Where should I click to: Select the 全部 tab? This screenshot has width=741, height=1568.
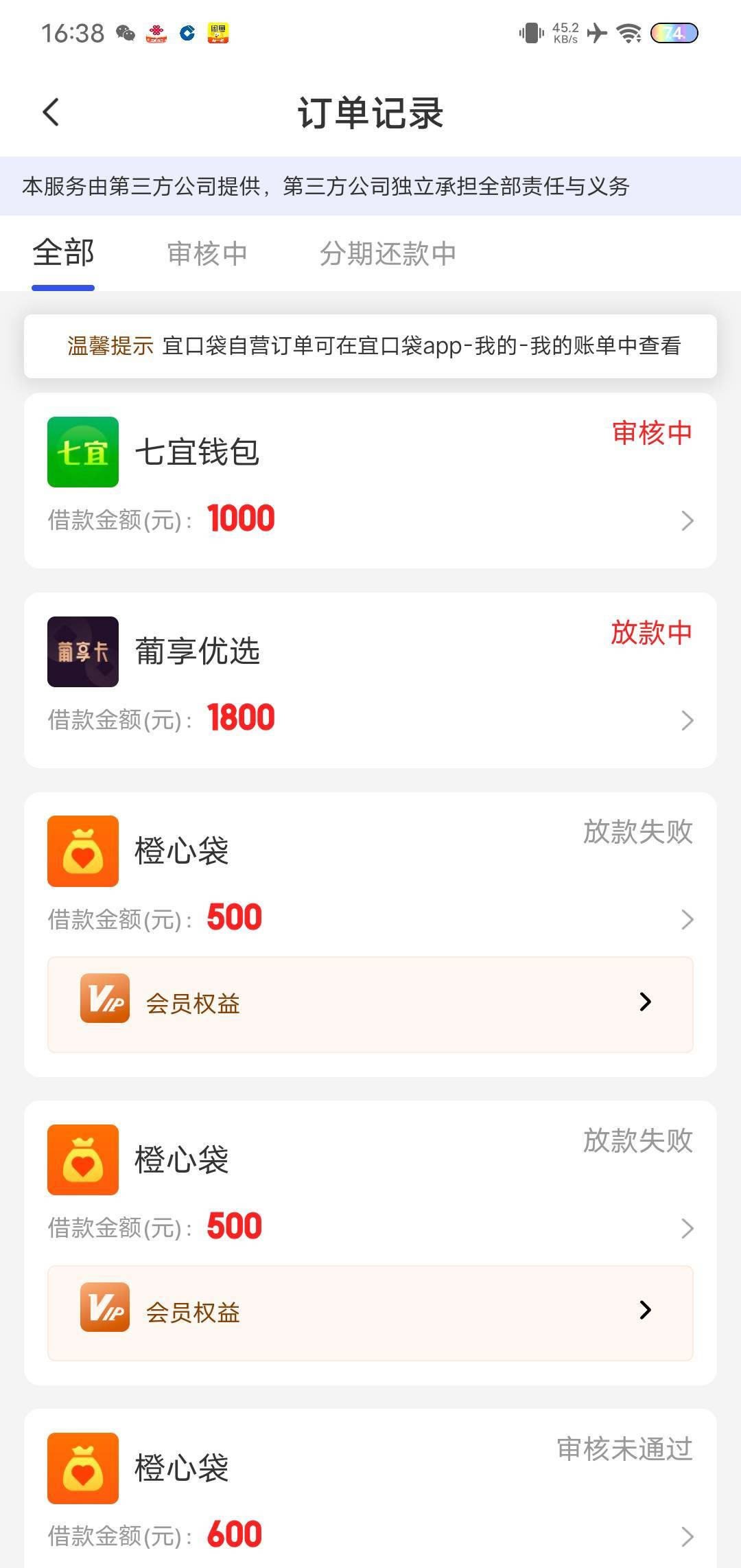(63, 253)
